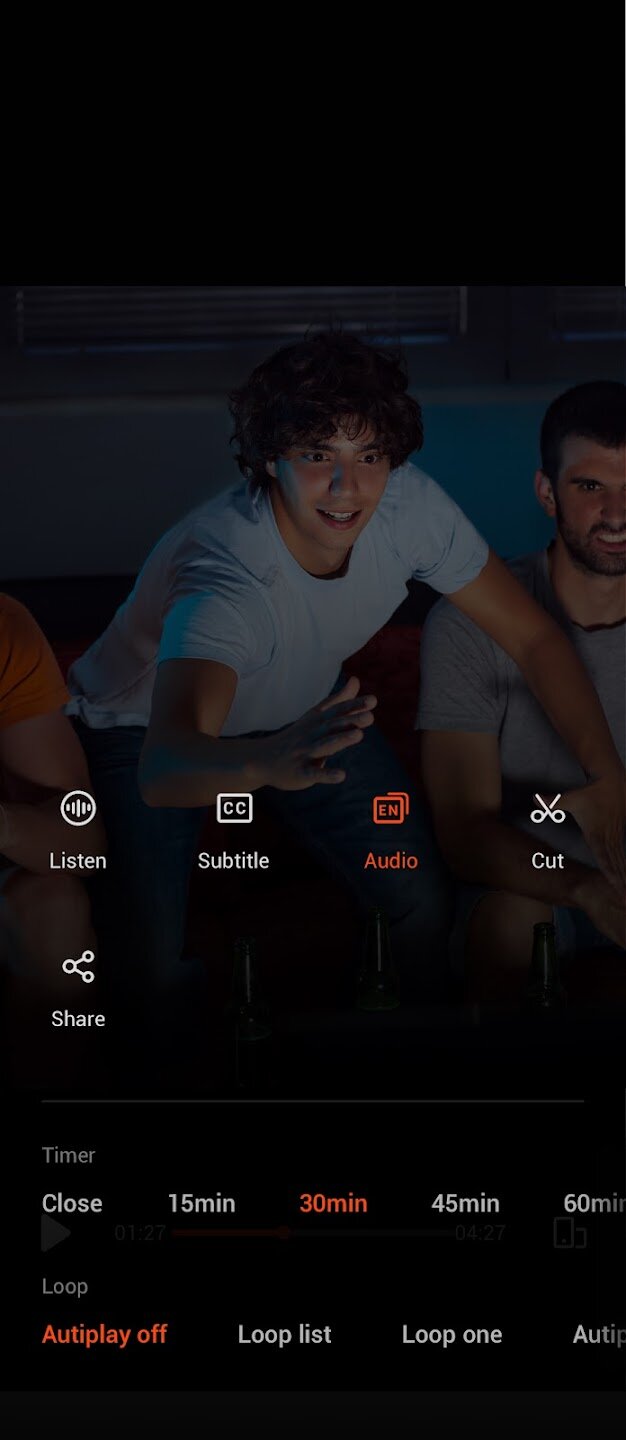
Task: Select the 45min timer
Action: (465, 1203)
